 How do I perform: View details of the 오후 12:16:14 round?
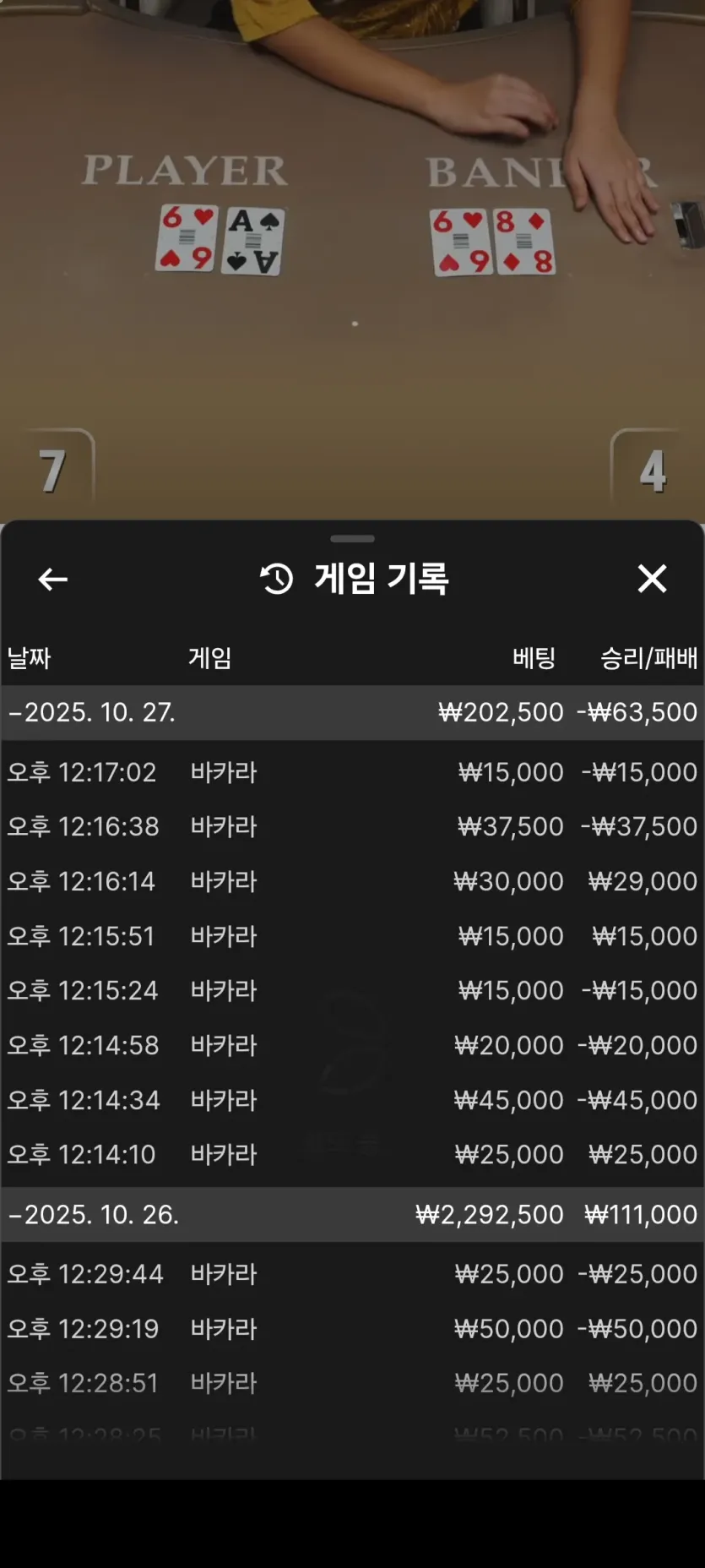pos(353,881)
